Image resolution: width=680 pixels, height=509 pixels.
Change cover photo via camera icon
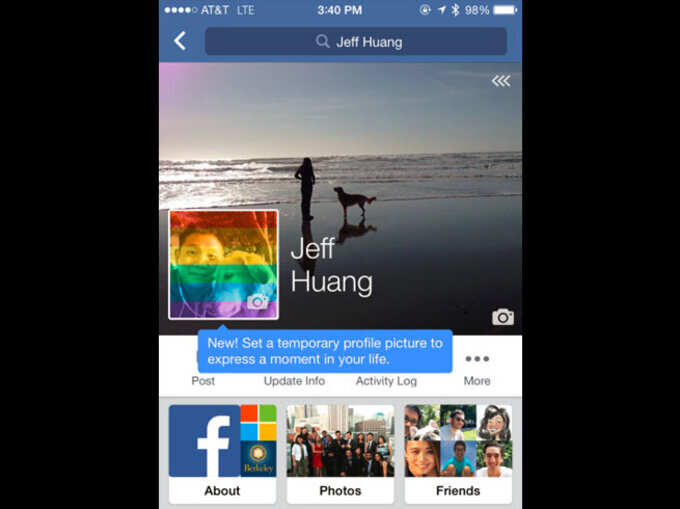[x=503, y=317]
